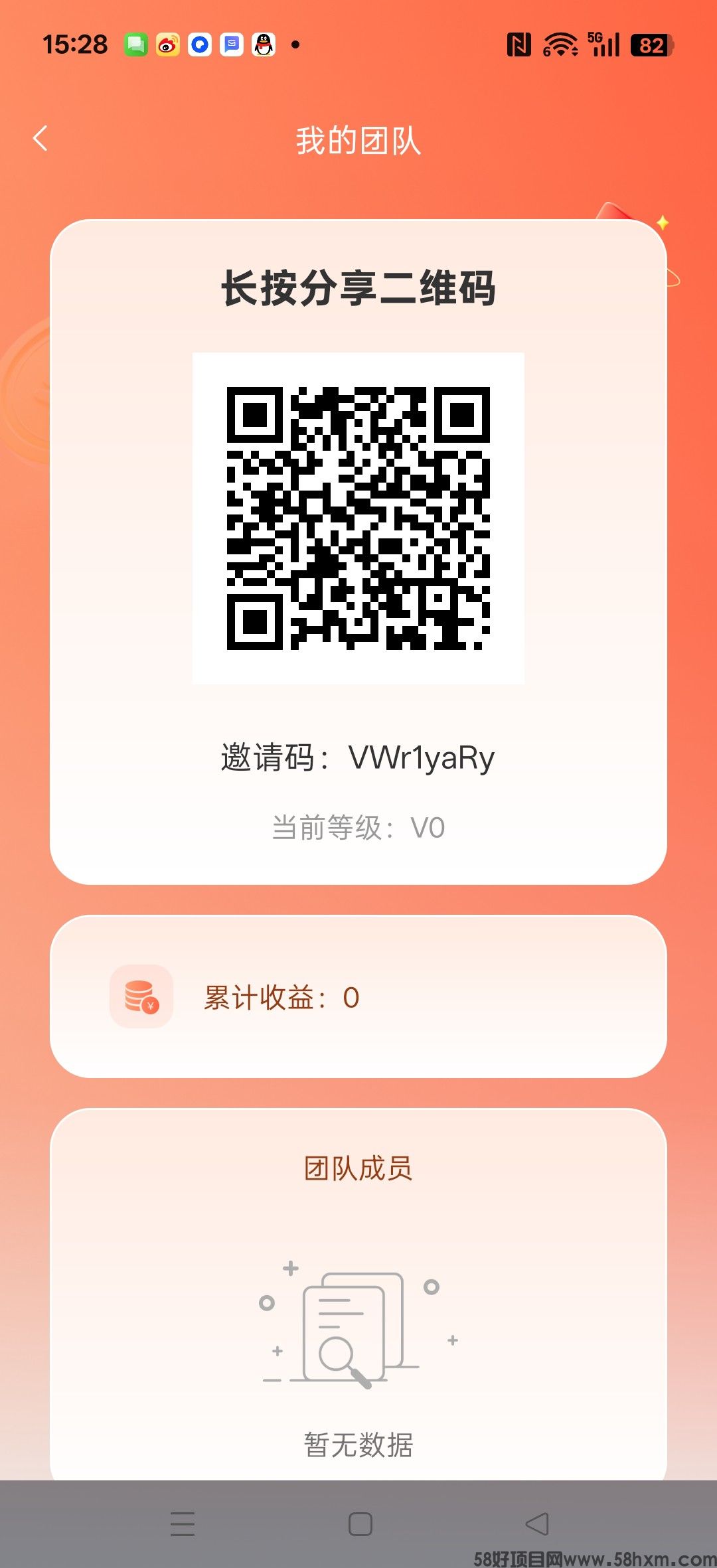Tap the back chevron at top left
This screenshot has width=717, height=1568.
coord(41,137)
